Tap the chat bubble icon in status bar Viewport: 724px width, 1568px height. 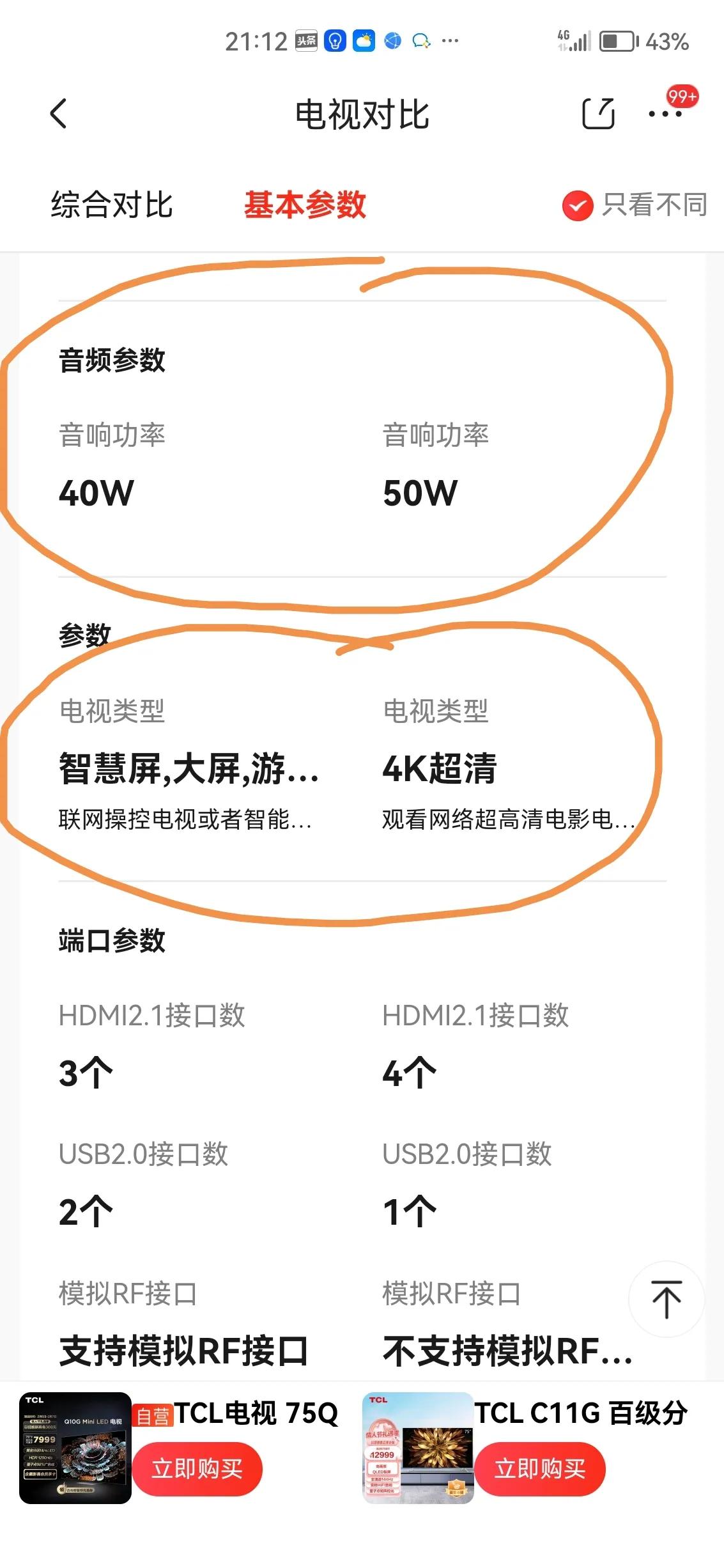click(419, 40)
